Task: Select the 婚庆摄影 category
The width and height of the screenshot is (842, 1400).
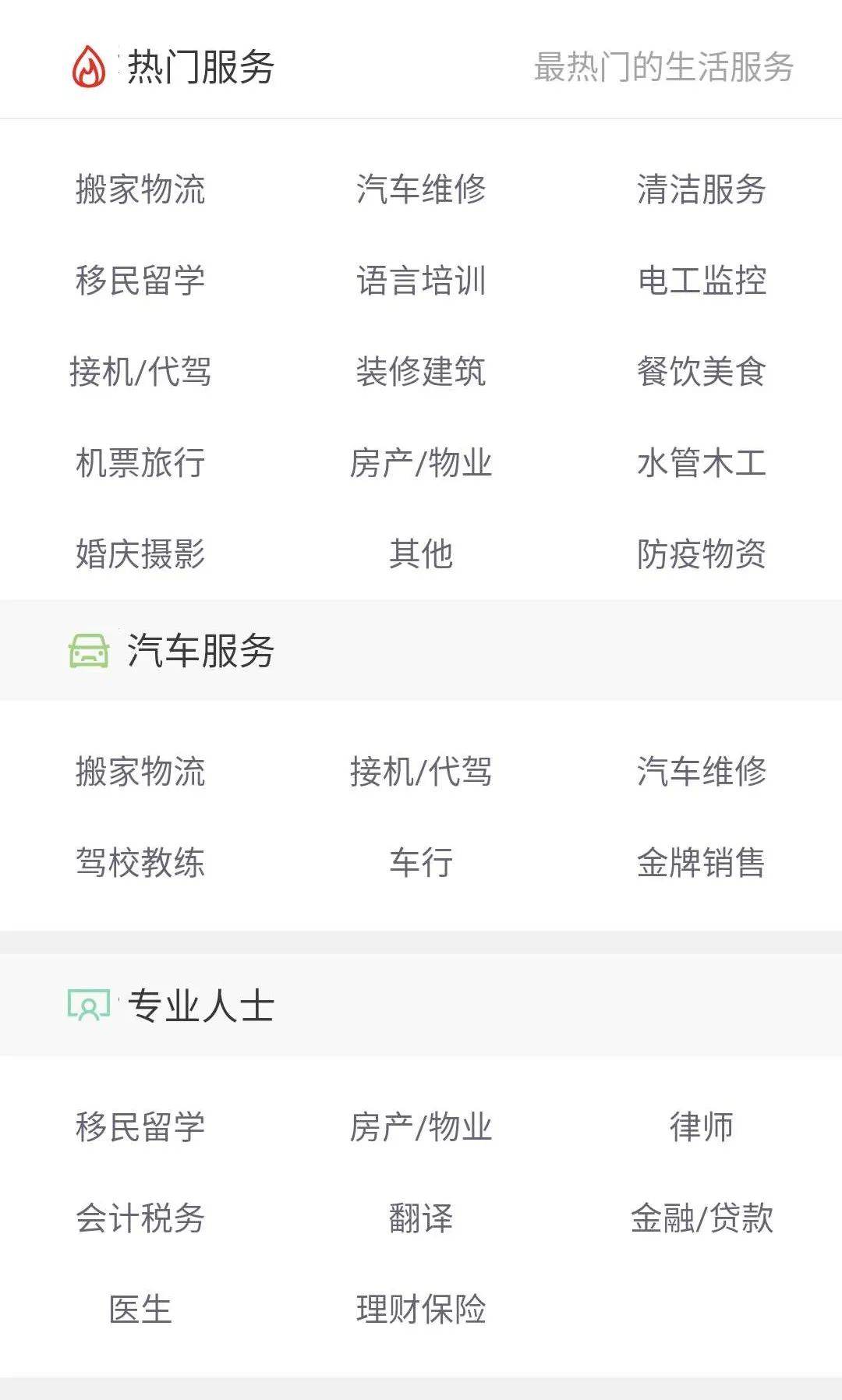Action: tap(140, 554)
